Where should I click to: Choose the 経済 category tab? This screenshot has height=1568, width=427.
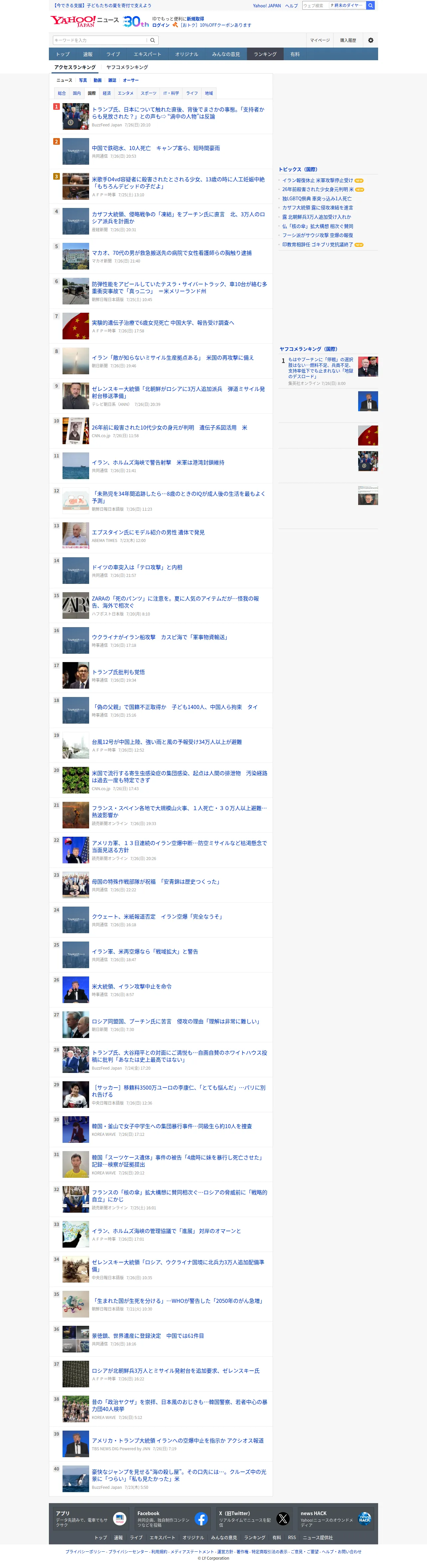(106, 93)
